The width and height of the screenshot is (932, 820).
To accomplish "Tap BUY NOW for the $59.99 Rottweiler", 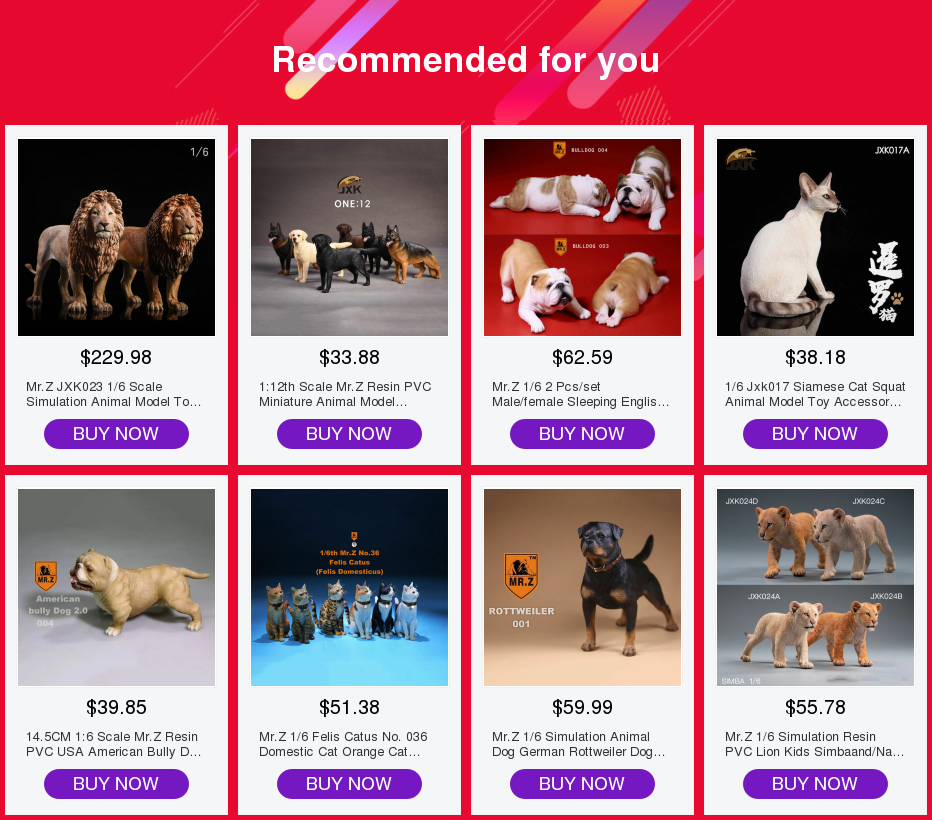I will click(x=582, y=784).
